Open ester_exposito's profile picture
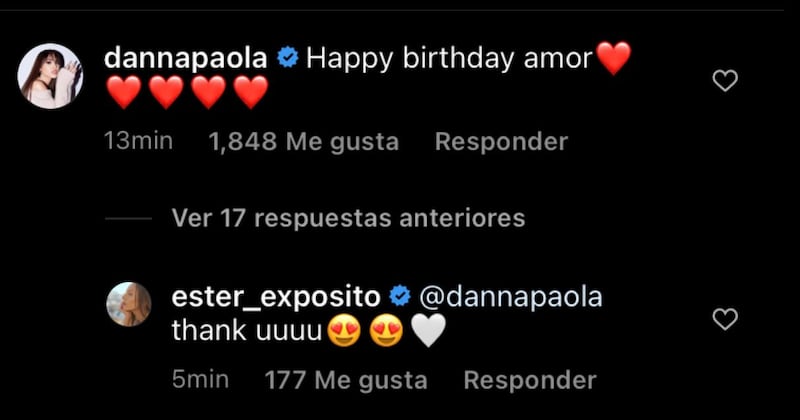 point(129,304)
